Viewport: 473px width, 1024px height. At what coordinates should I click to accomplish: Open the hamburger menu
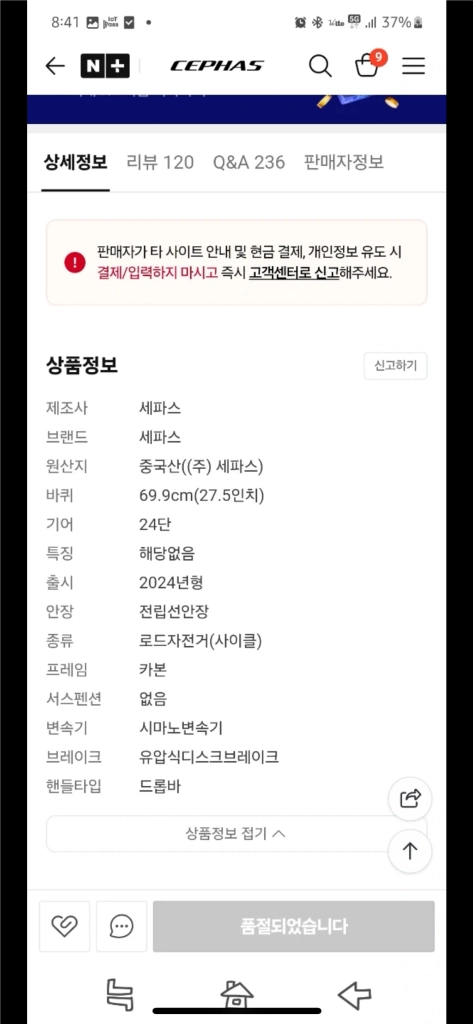[414, 66]
